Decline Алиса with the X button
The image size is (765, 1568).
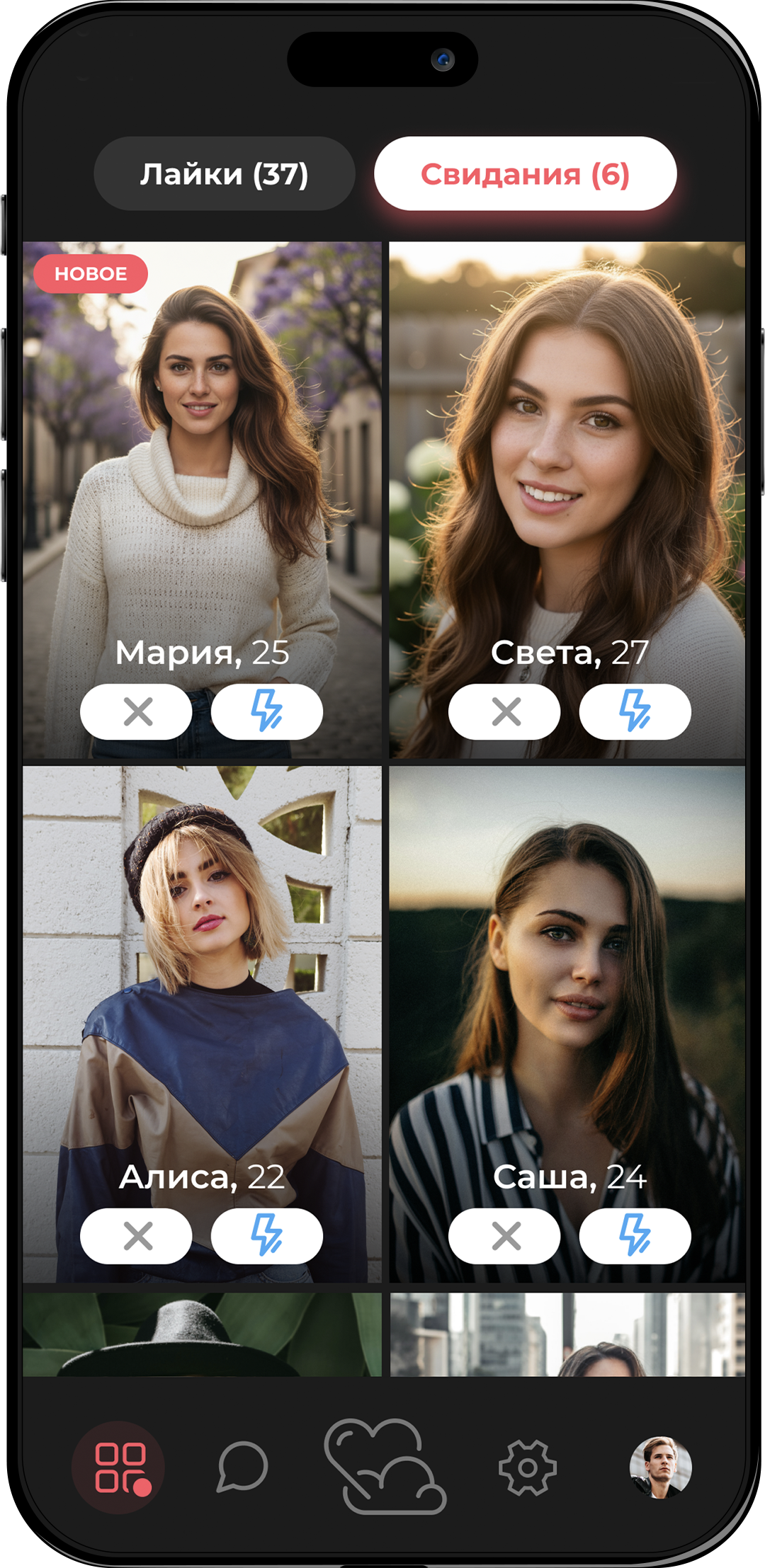(x=137, y=1236)
